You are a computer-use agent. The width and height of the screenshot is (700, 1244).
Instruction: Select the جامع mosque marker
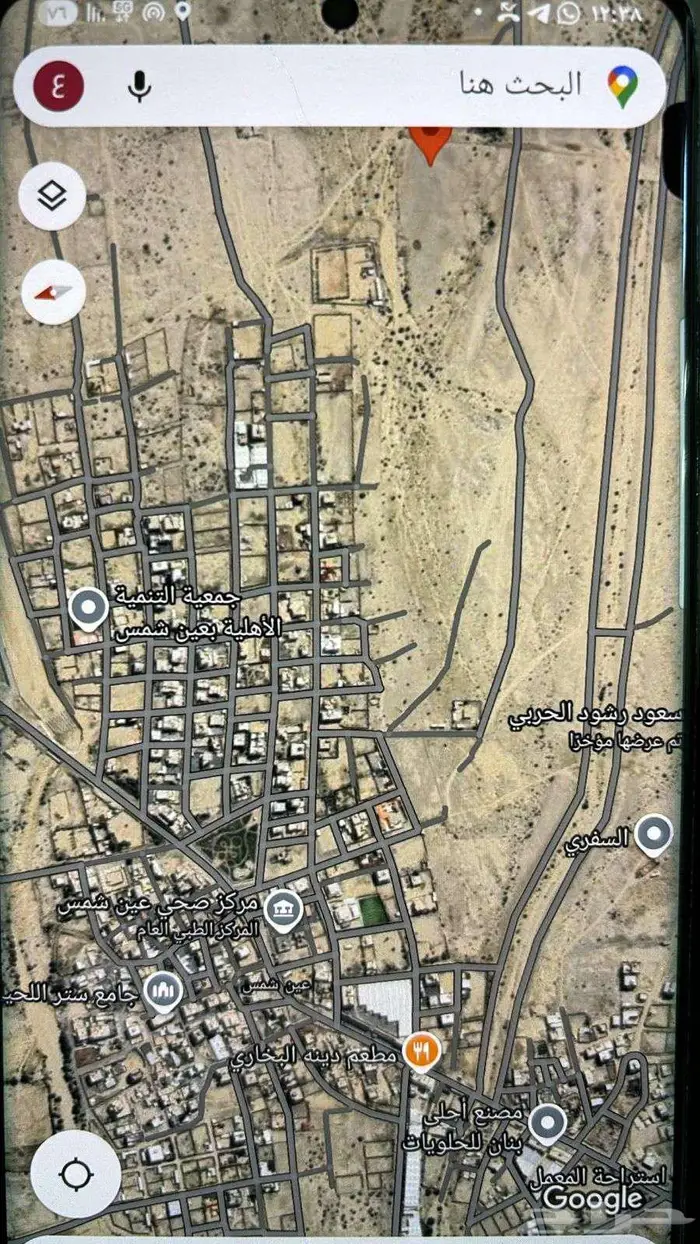point(162,990)
